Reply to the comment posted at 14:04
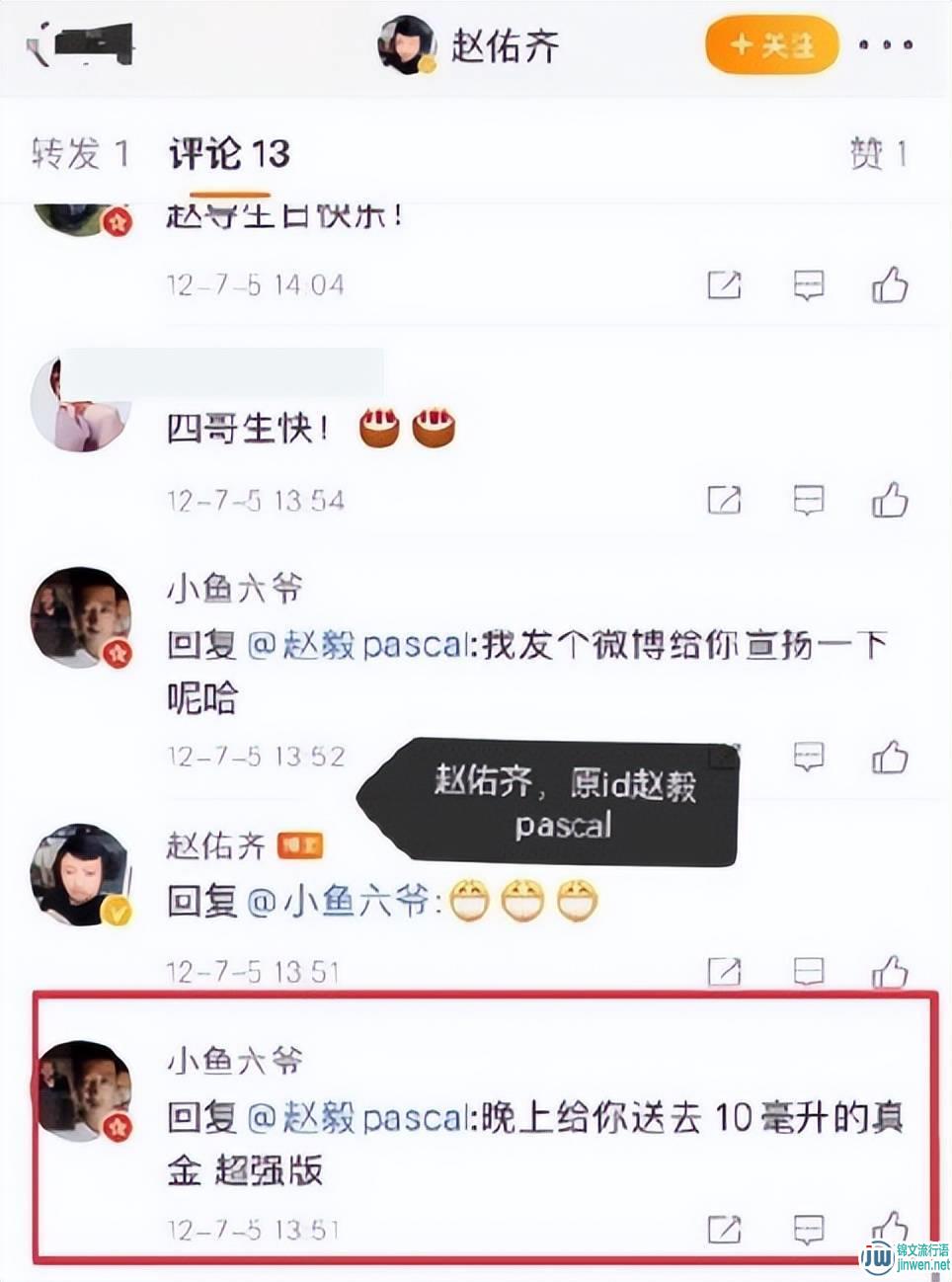This screenshot has width=952, height=1282. (x=809, y=286)
